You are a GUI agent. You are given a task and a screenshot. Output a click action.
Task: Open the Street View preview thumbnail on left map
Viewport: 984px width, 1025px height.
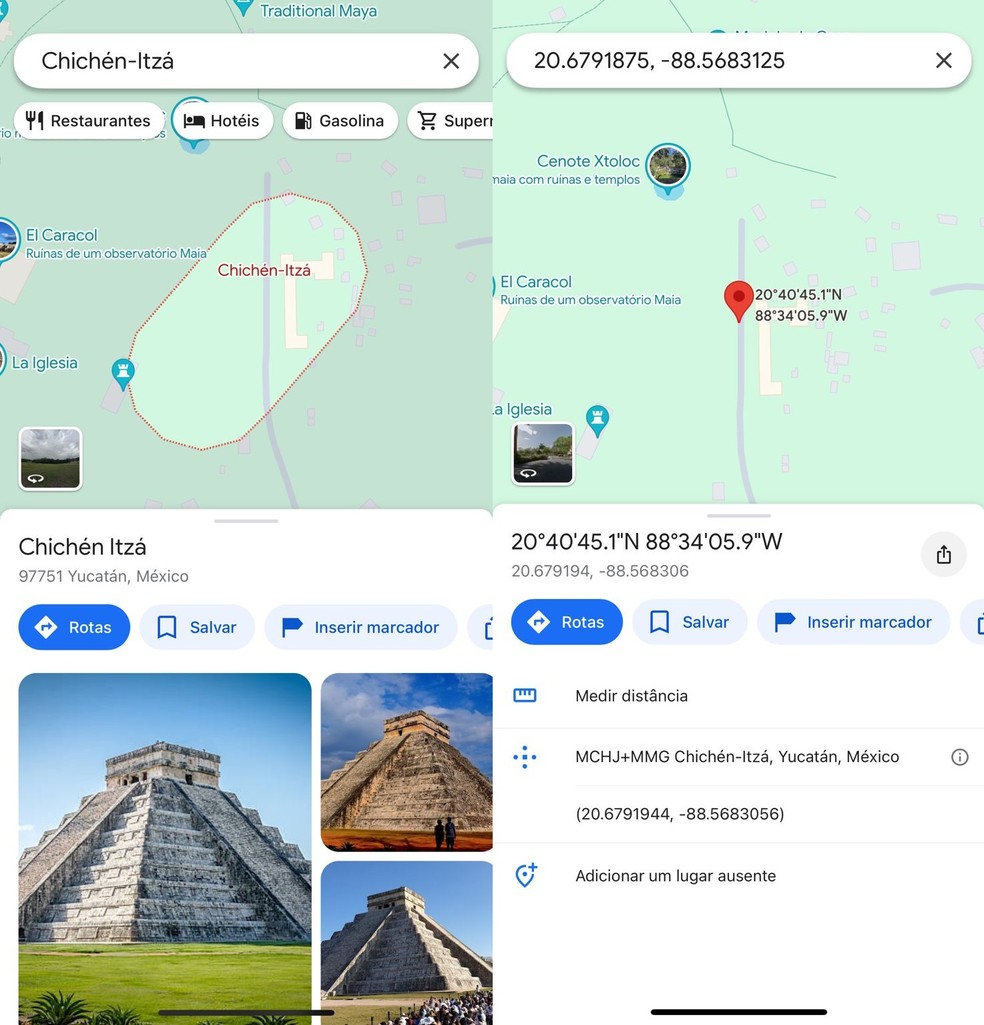pyautogui.click(x=50, y=458)
